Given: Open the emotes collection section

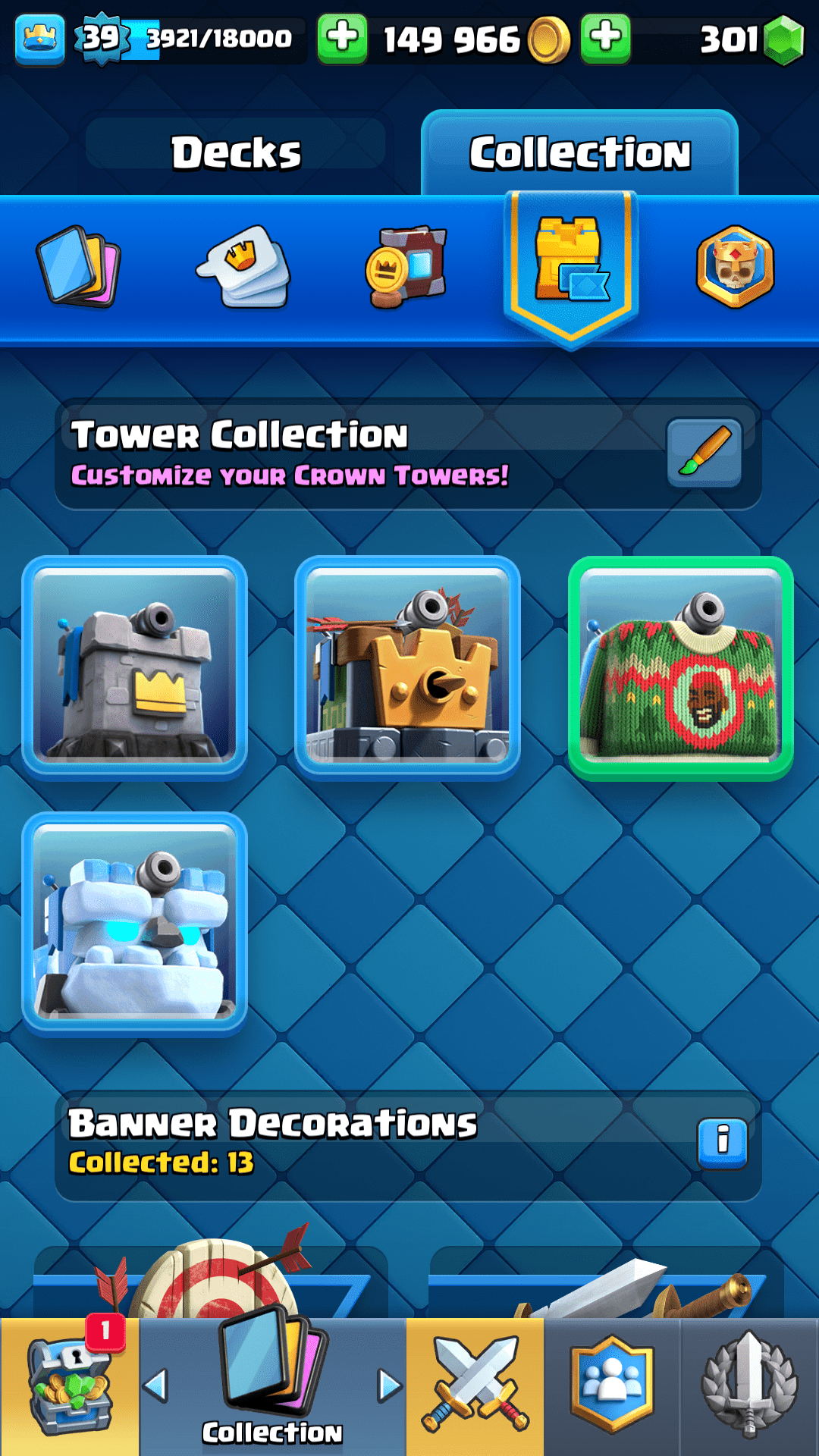Looking at the screenshot, I should point(245,266).
